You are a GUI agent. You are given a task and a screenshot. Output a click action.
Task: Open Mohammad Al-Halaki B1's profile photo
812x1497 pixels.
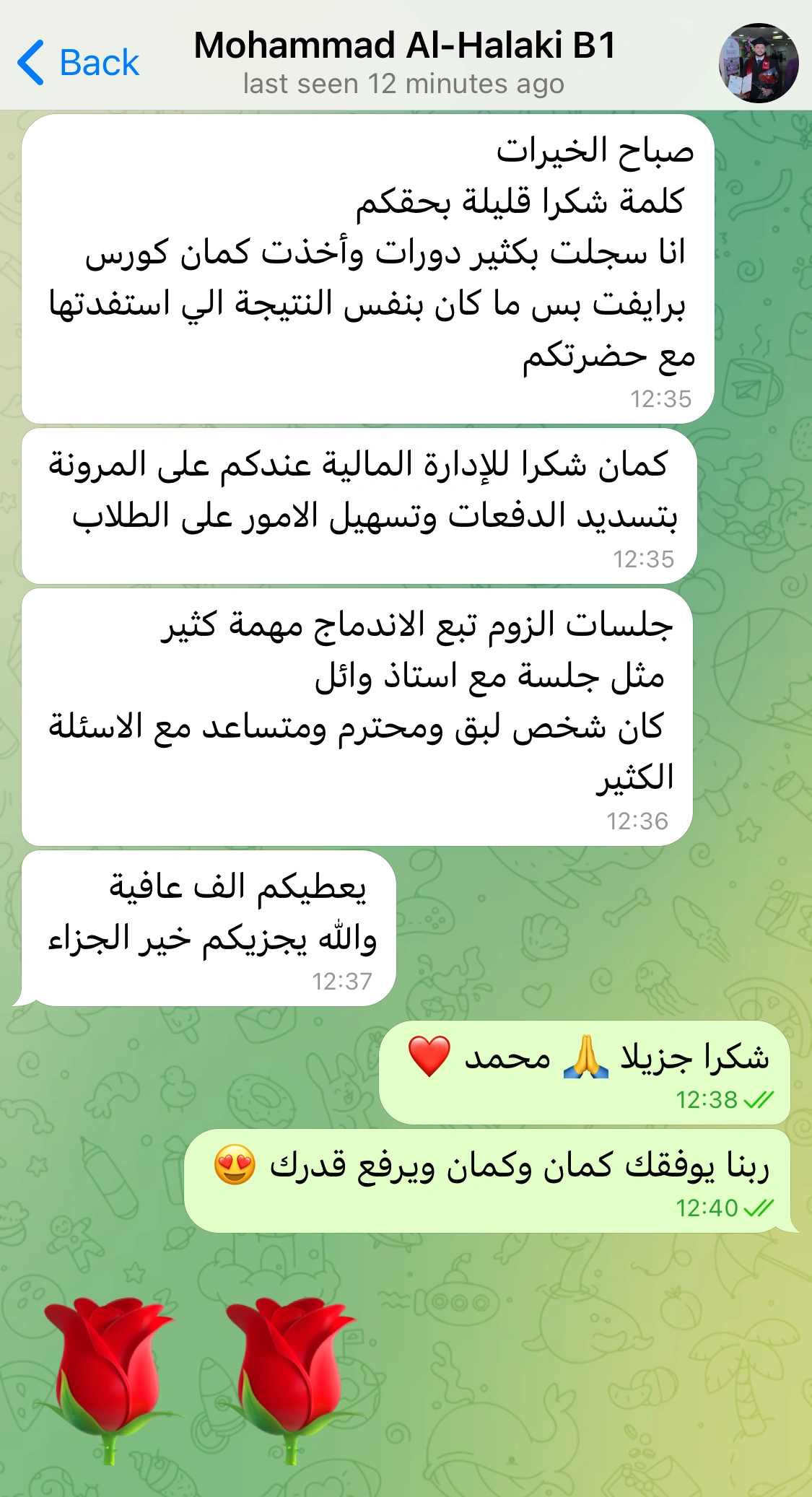[758, 64]
